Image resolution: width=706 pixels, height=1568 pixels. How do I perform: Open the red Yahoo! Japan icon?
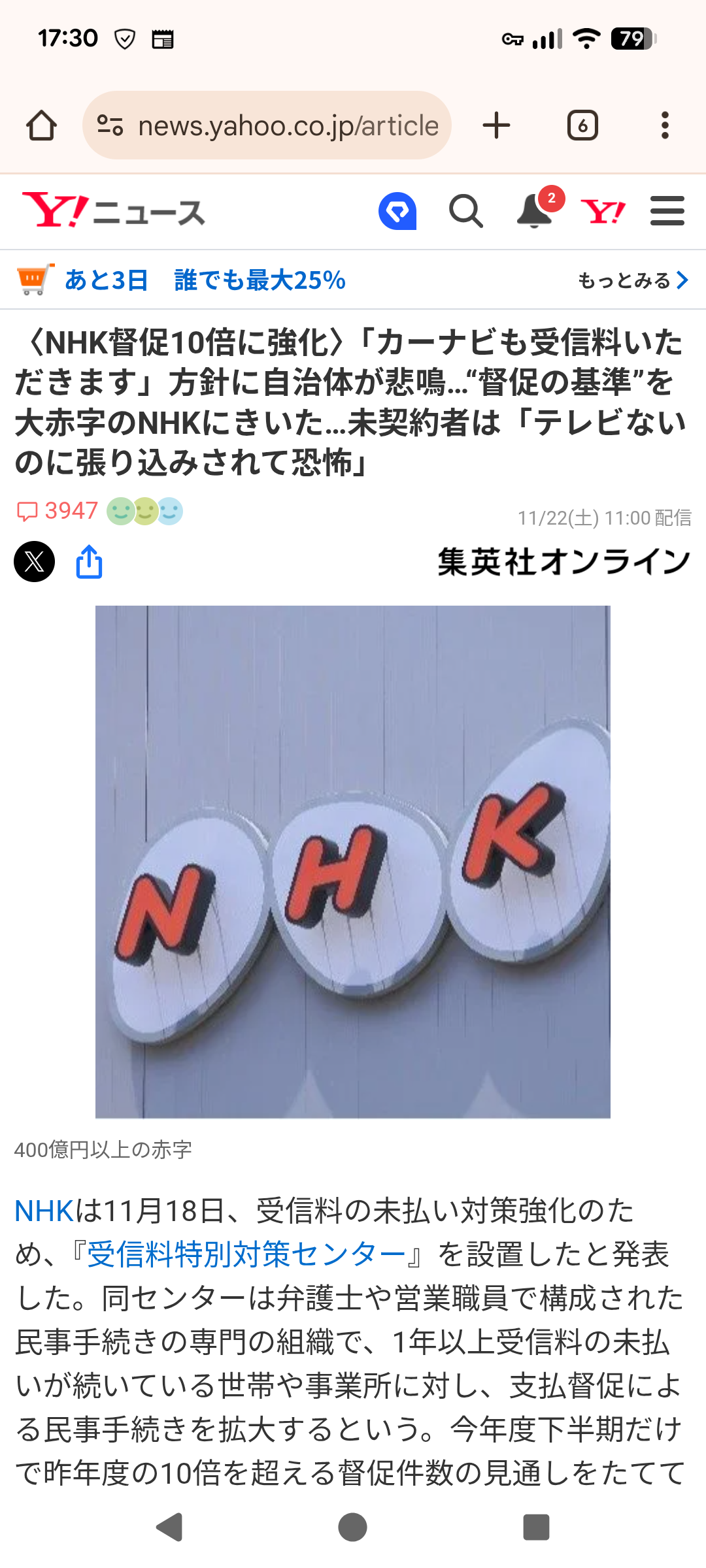coord(603,211)
